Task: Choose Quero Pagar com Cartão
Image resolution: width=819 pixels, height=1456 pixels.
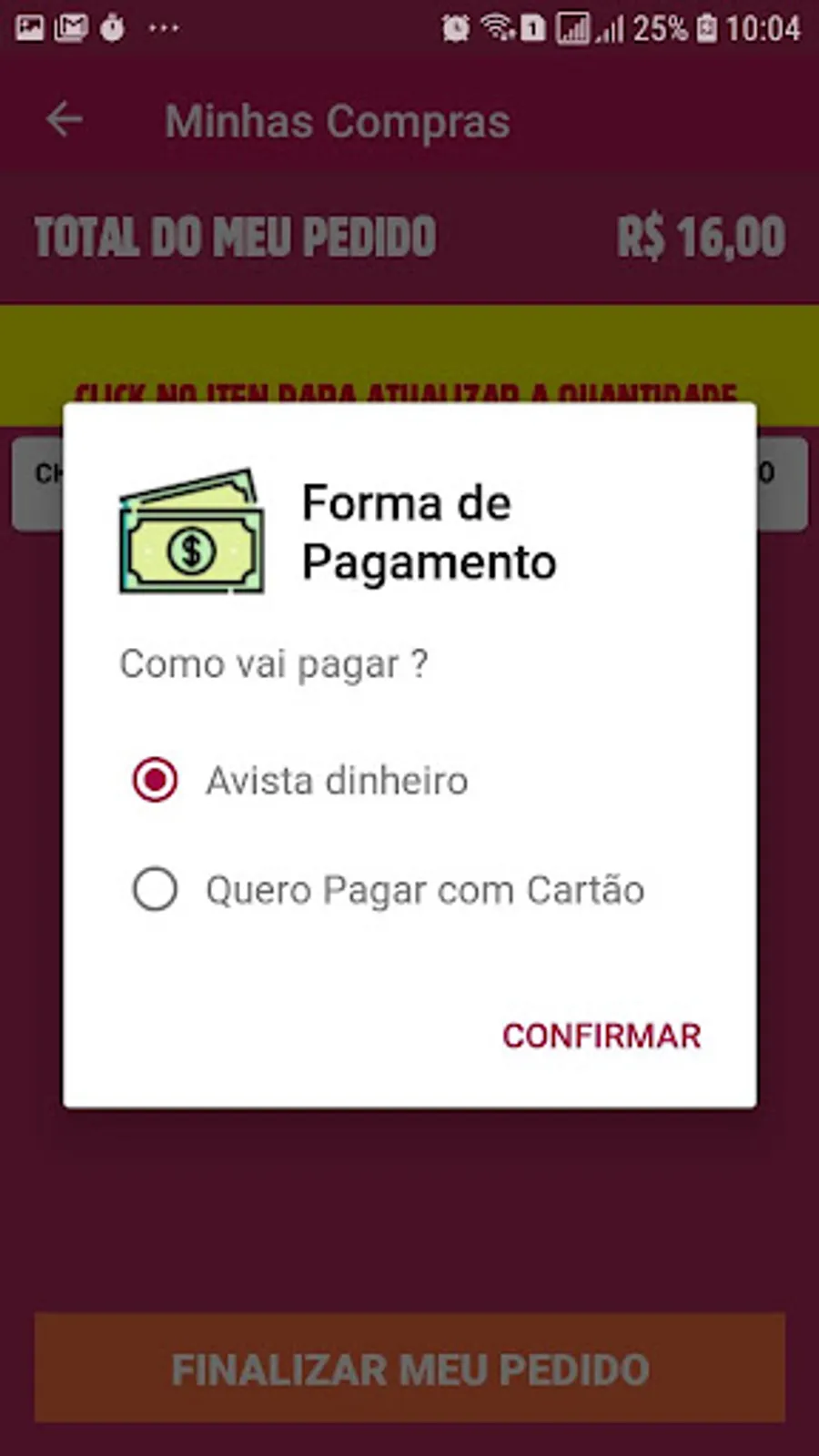Action: (389, 890)
